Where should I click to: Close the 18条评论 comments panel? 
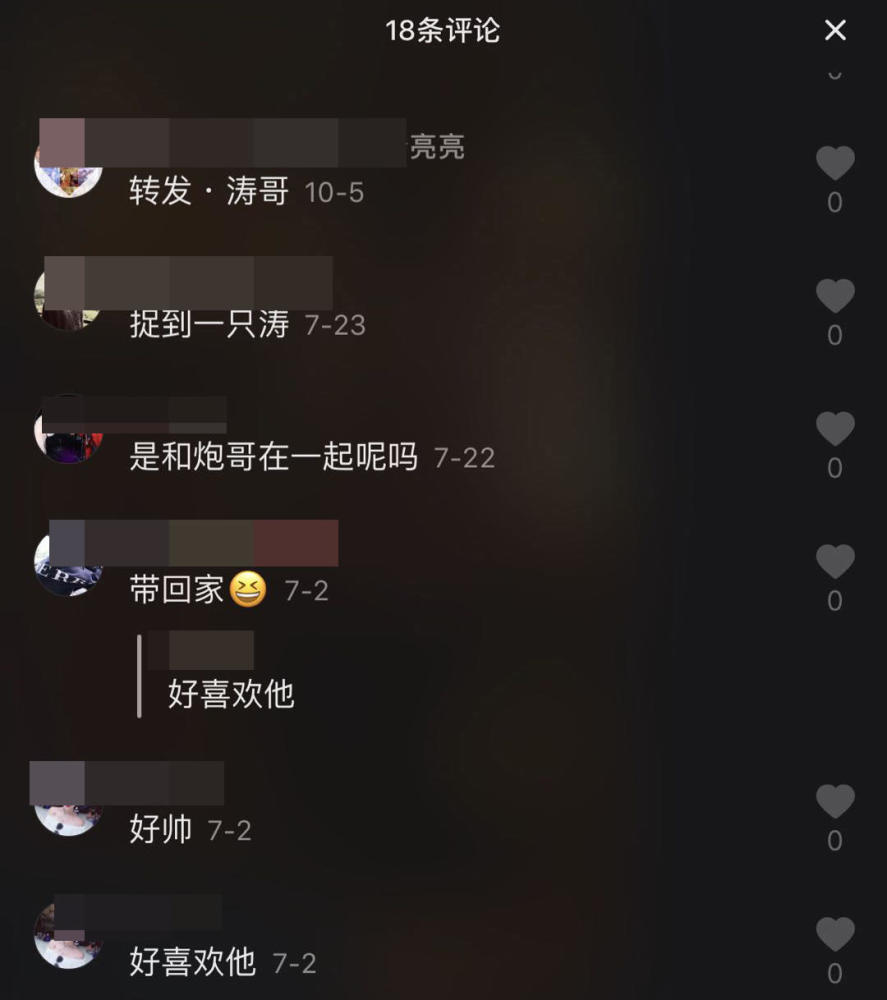point(835,30)
